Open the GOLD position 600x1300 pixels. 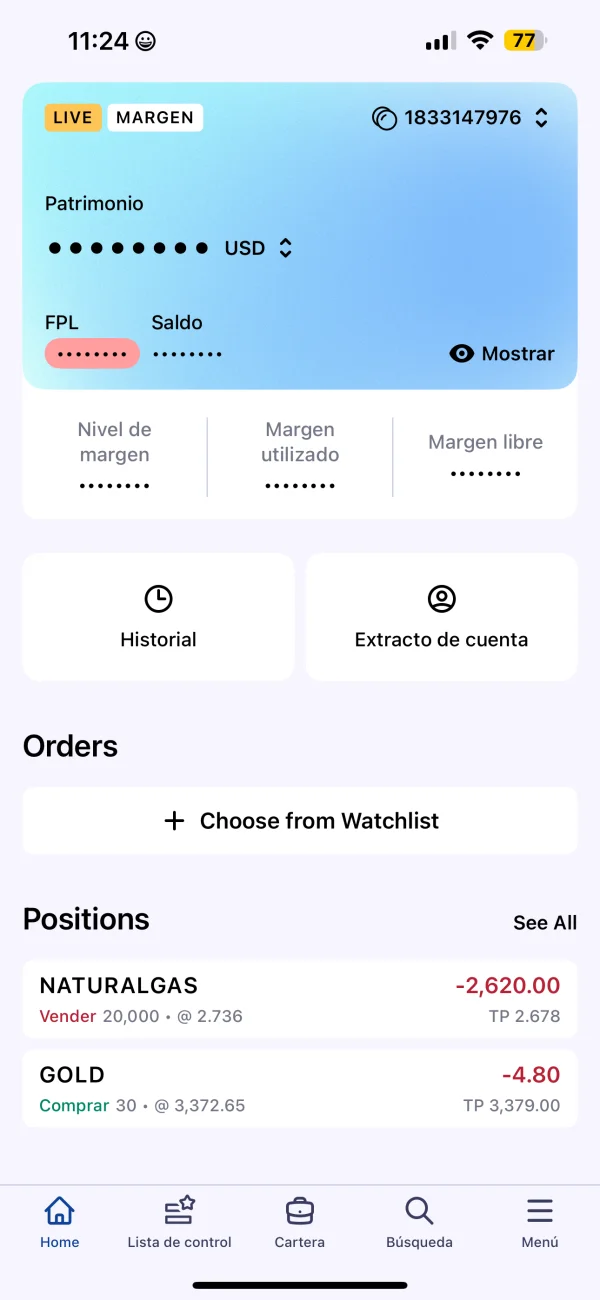300,1088
